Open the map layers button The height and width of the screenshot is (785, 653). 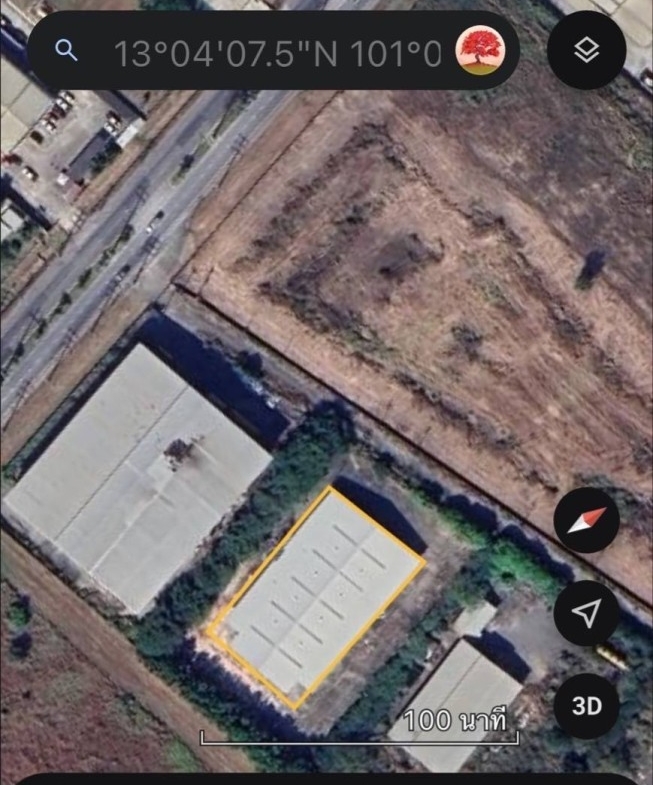point(587,50)
